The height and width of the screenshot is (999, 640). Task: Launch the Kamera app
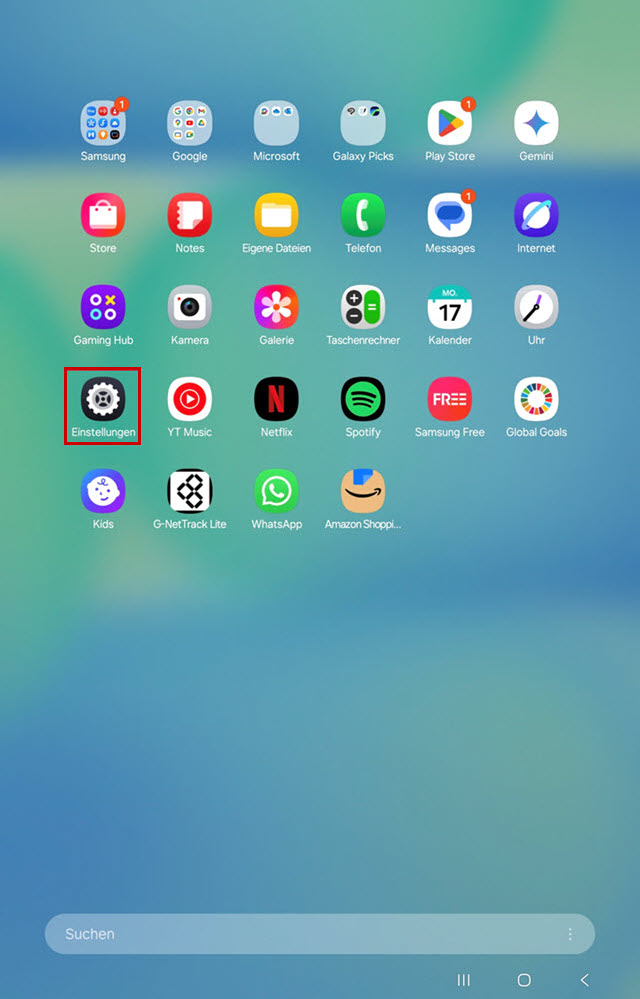click(x=190, y=308)
